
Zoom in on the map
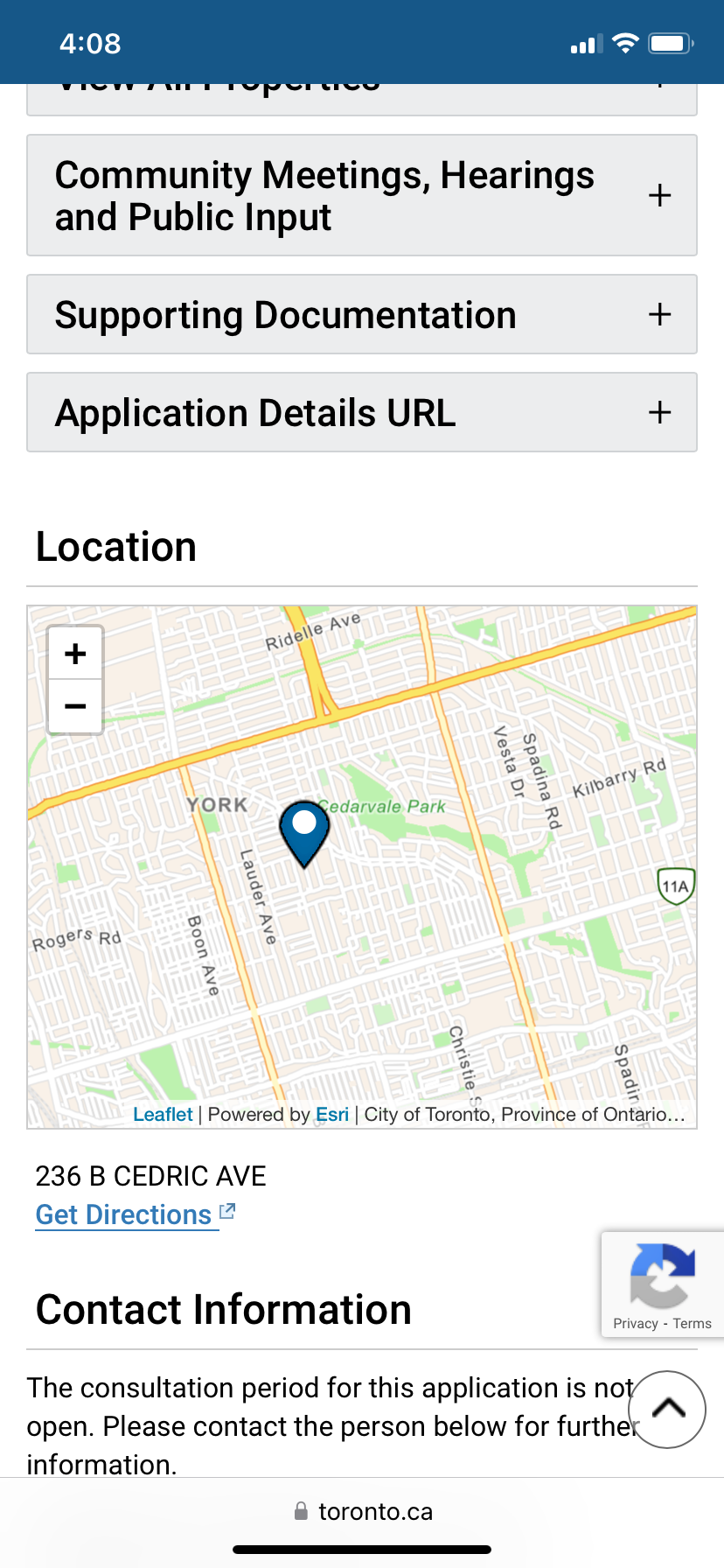pos(75,654)
